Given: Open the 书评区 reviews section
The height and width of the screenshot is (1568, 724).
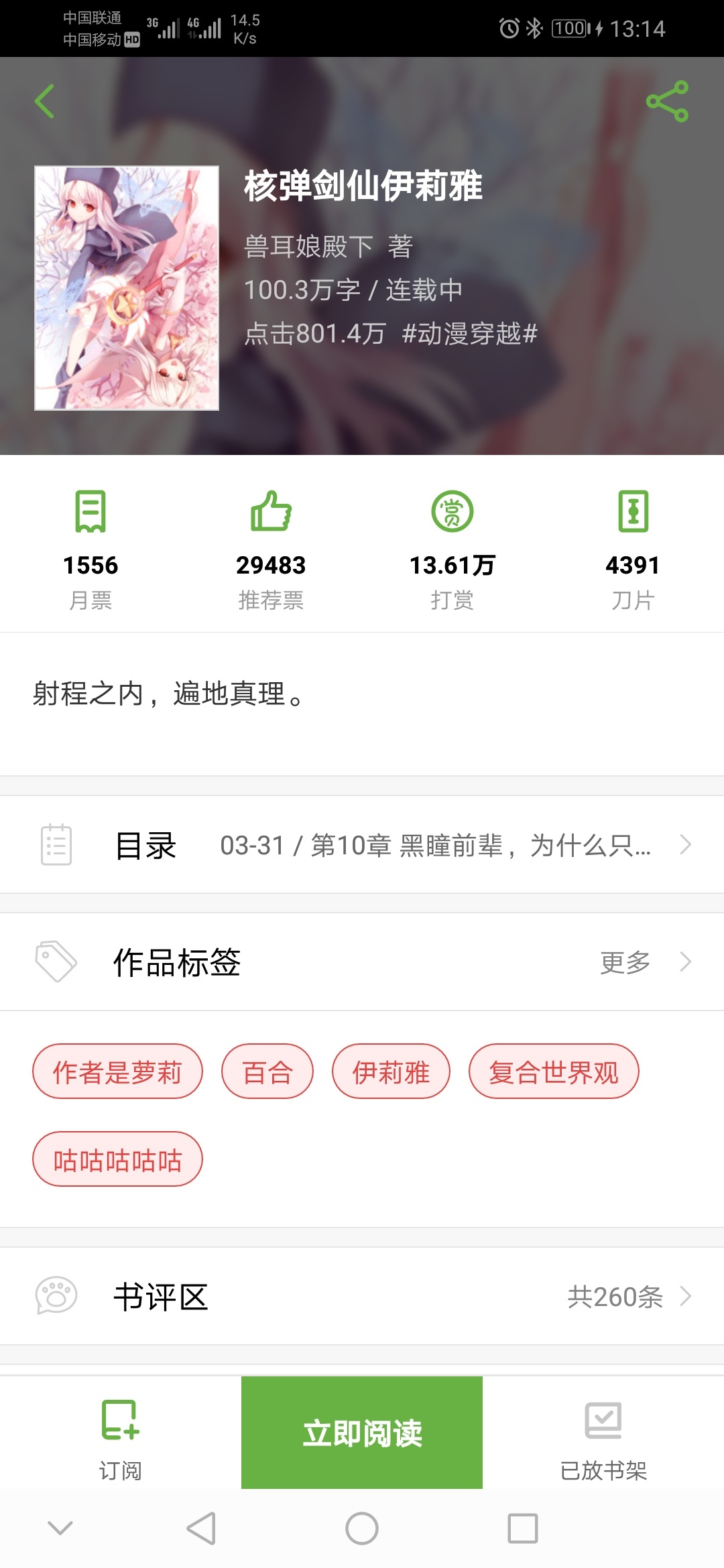Looking at the screenshot, I should (x=362, y=1297).
